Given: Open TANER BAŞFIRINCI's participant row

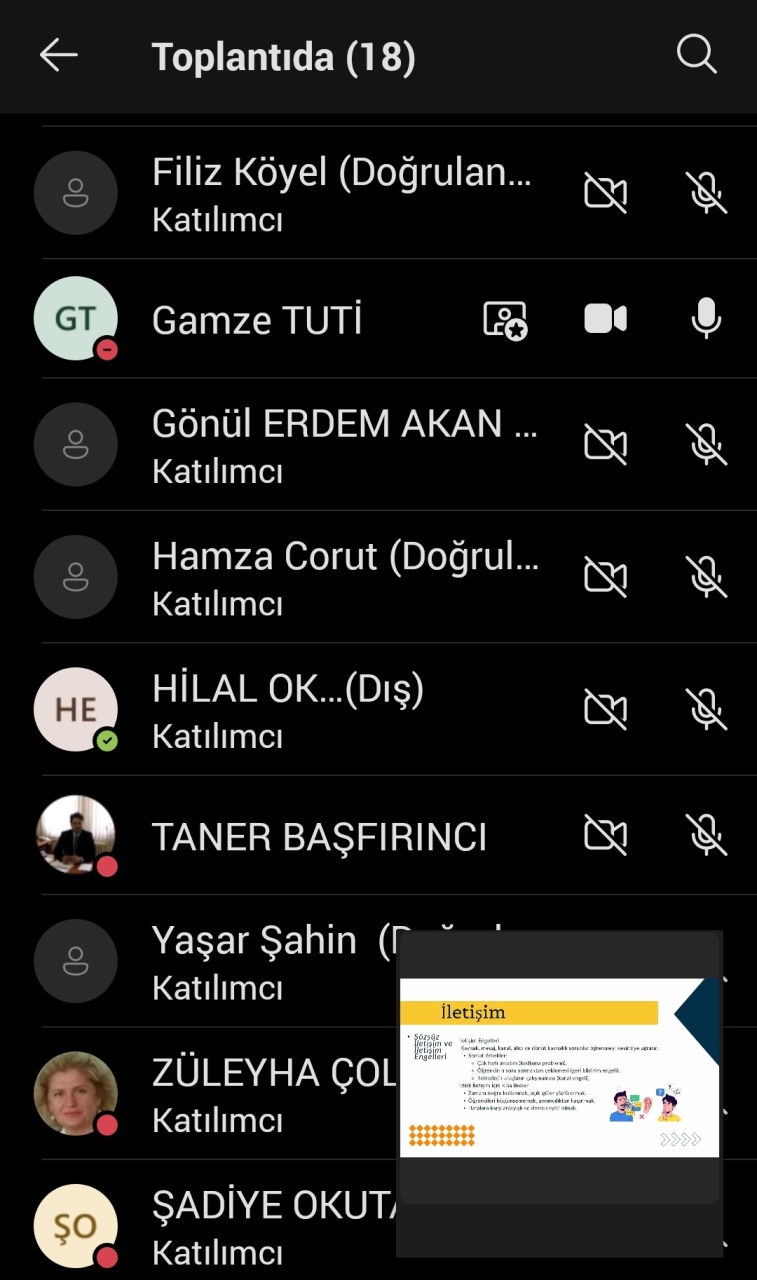Looking at the screenshot, I should point(320,837).
